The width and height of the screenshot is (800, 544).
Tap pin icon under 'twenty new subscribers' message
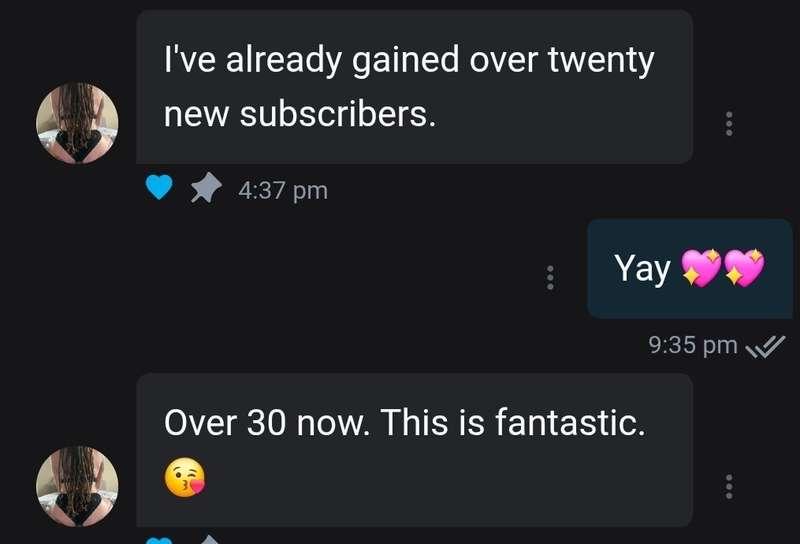[x=206, y=189]
